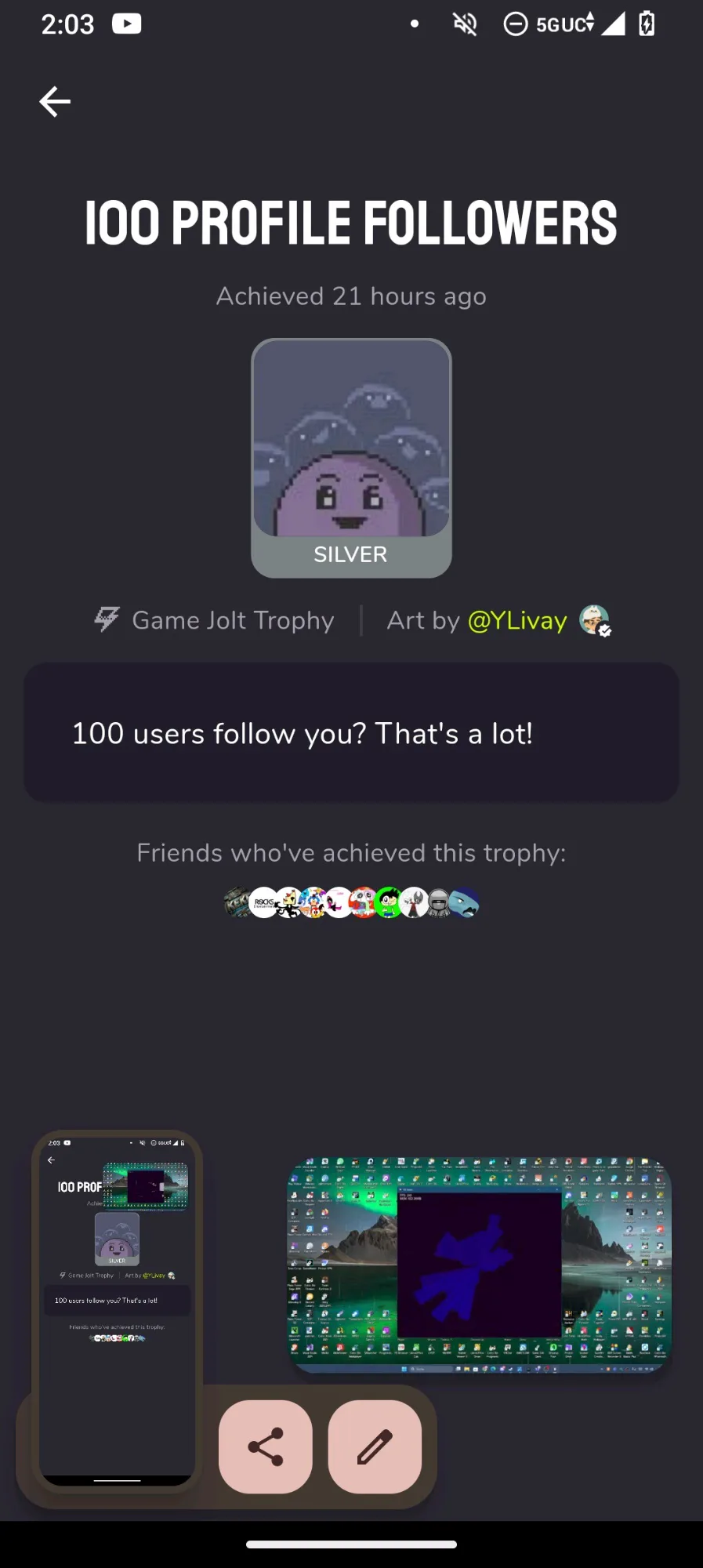Share the screenshot

[x=266, y=1446]
